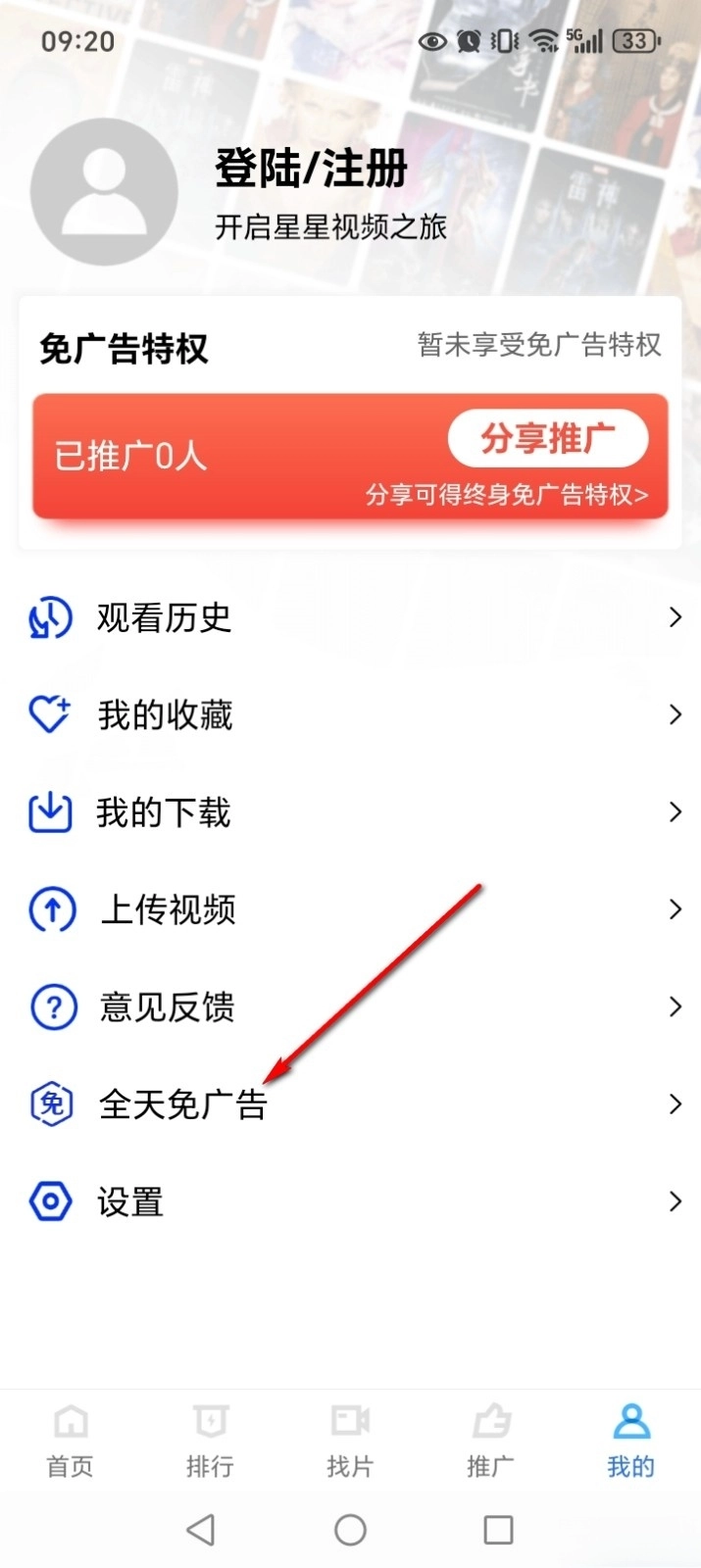Tap the 分享推广 button
This screenshot has width=701, height=1568.
coord(547,438)
